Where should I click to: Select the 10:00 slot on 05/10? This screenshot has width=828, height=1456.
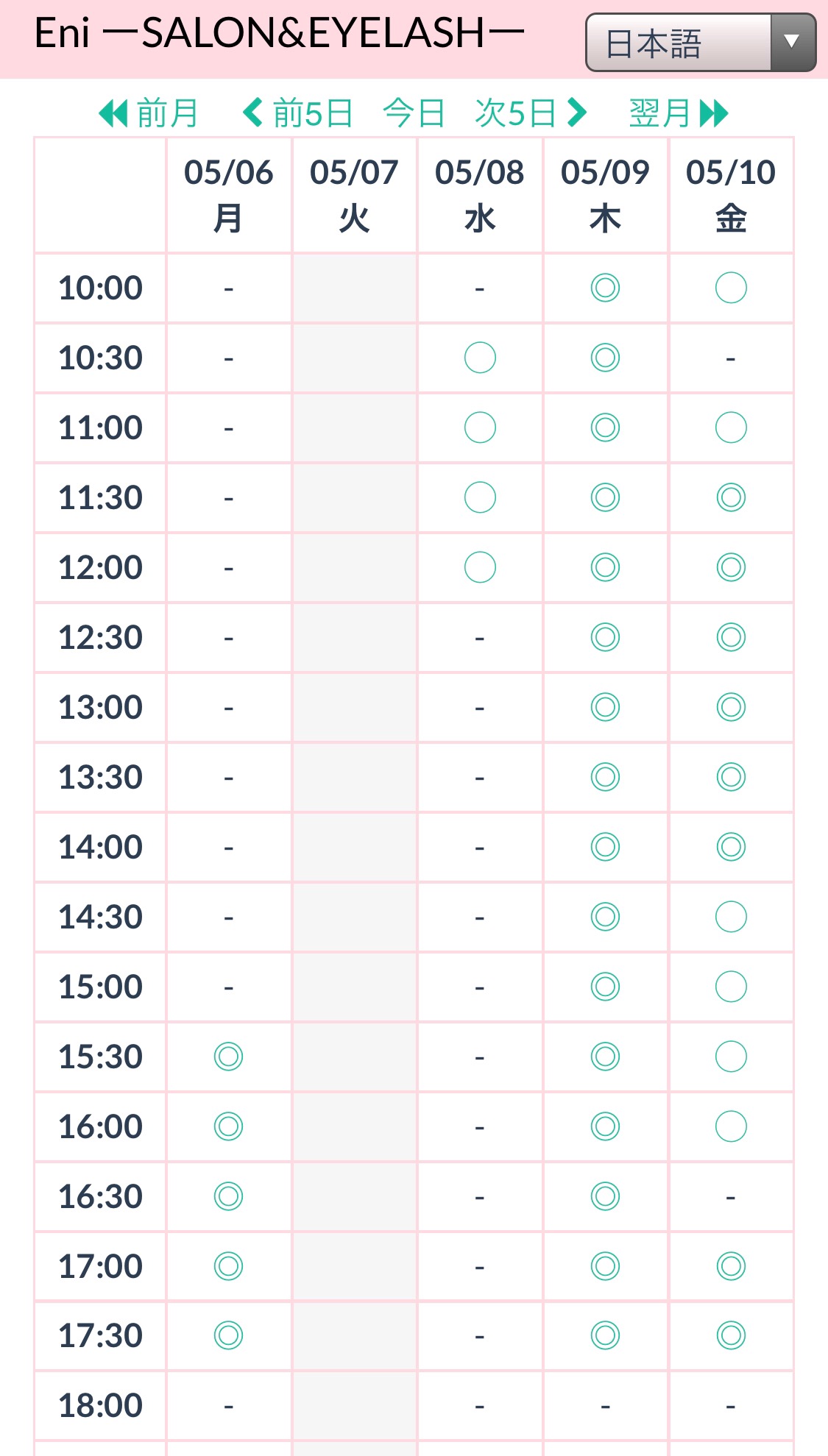click(731, 288)
